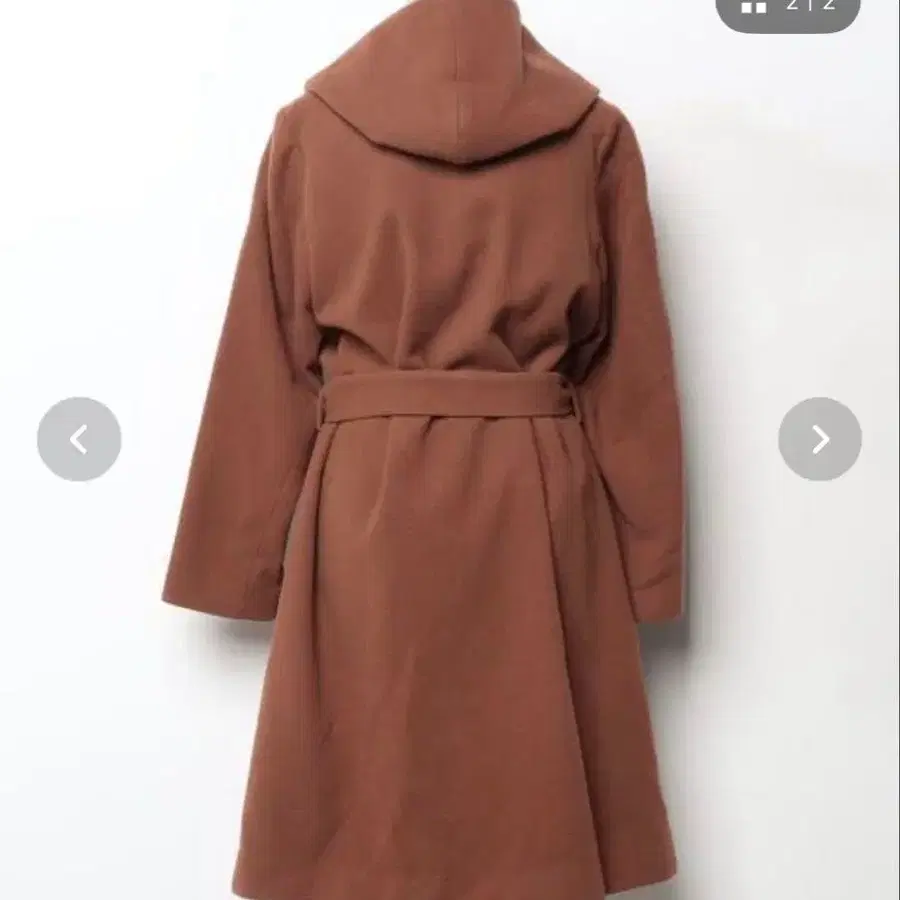
Task: Show the next product photo
Action: click(x=820, y=439)
